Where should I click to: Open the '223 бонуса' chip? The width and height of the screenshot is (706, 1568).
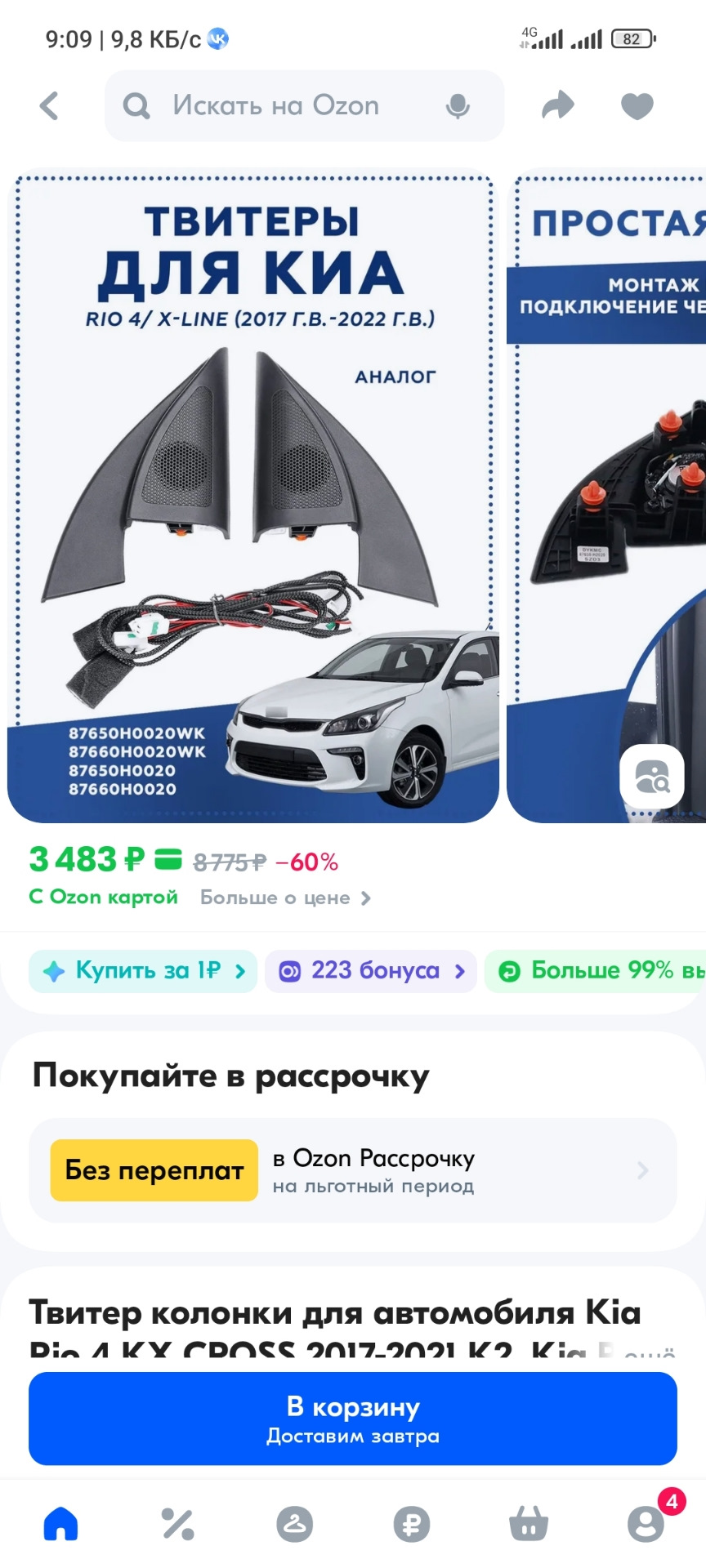372,970
